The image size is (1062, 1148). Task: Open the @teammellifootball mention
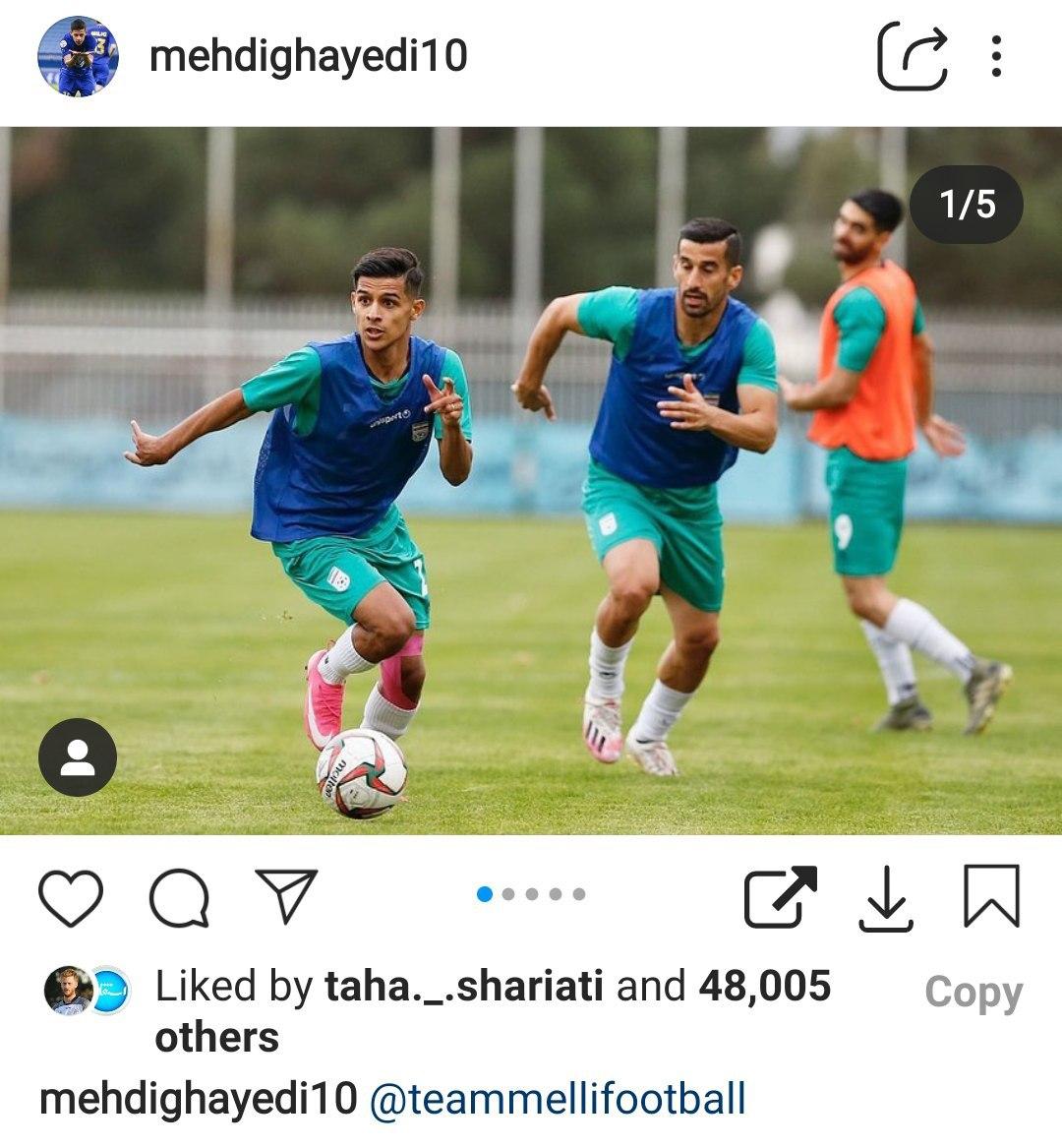pyautogui.click(x=557, y=1099)
